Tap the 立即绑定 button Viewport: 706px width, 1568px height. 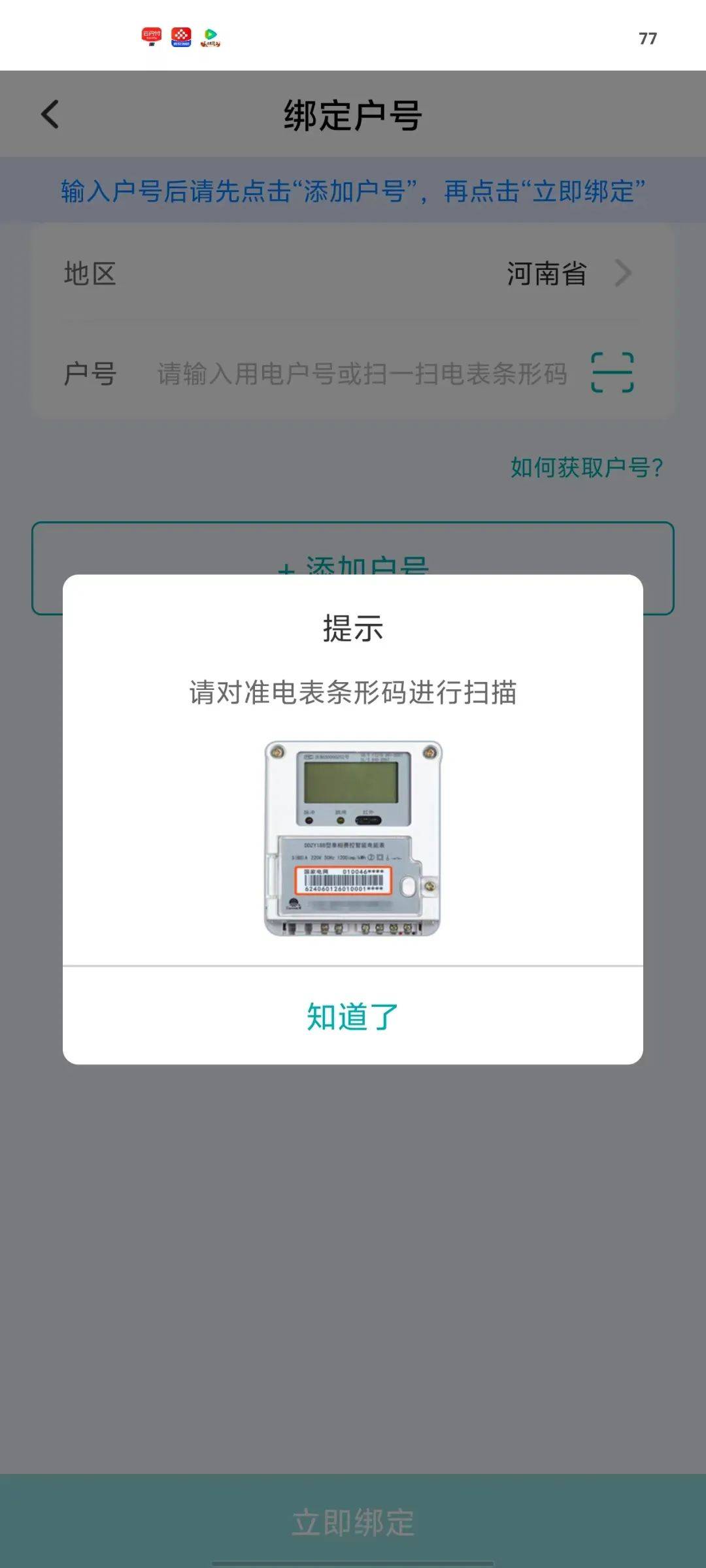coord(353,1522)
